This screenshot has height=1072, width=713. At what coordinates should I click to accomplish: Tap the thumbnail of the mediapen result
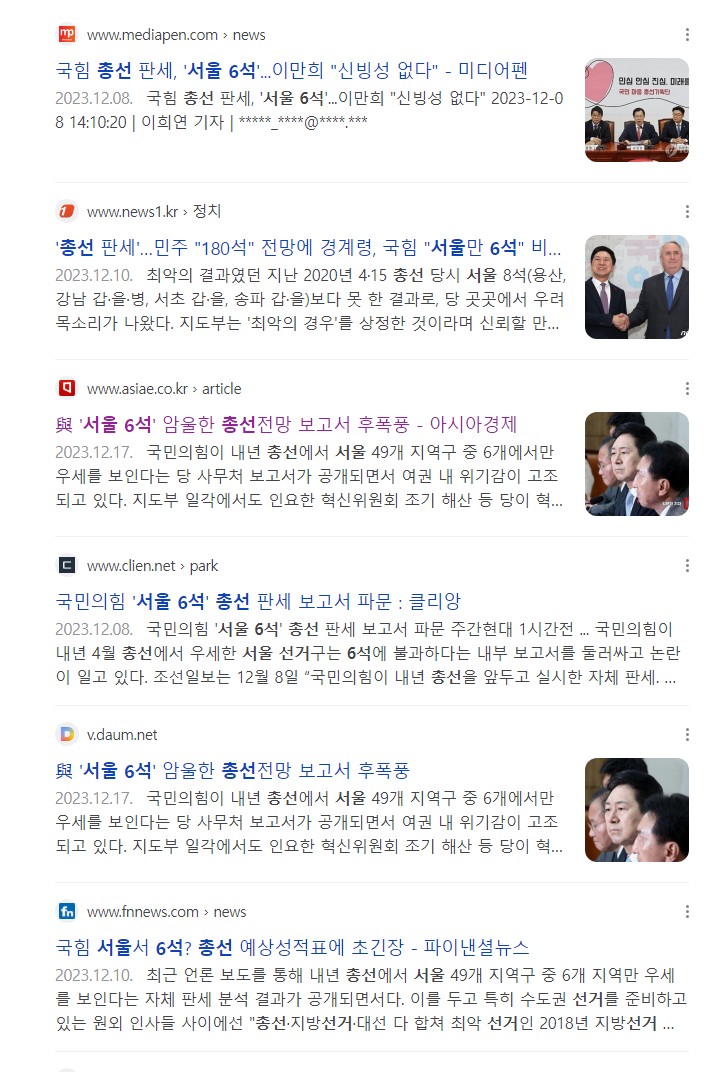636,110
